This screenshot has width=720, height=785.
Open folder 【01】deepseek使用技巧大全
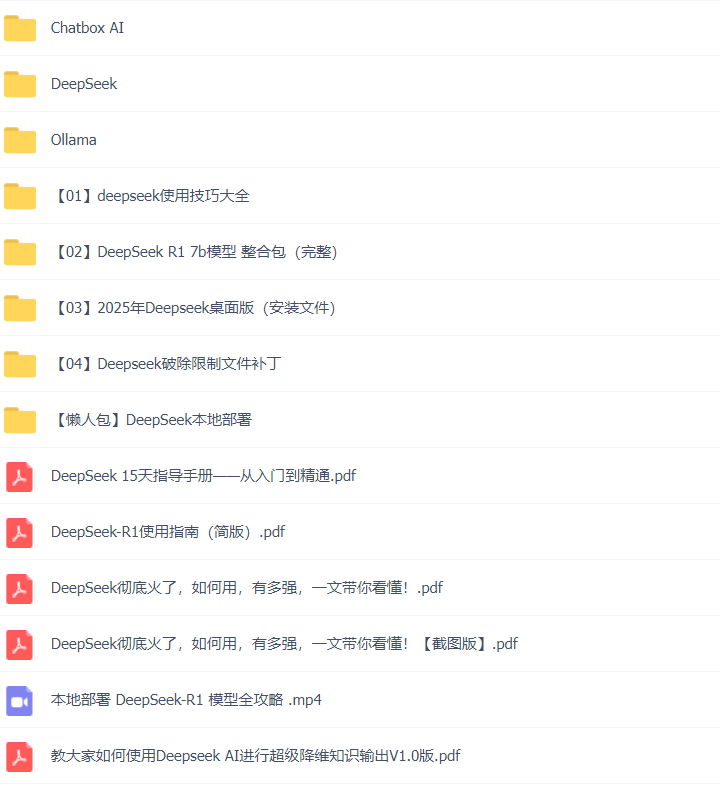point(150,196)
